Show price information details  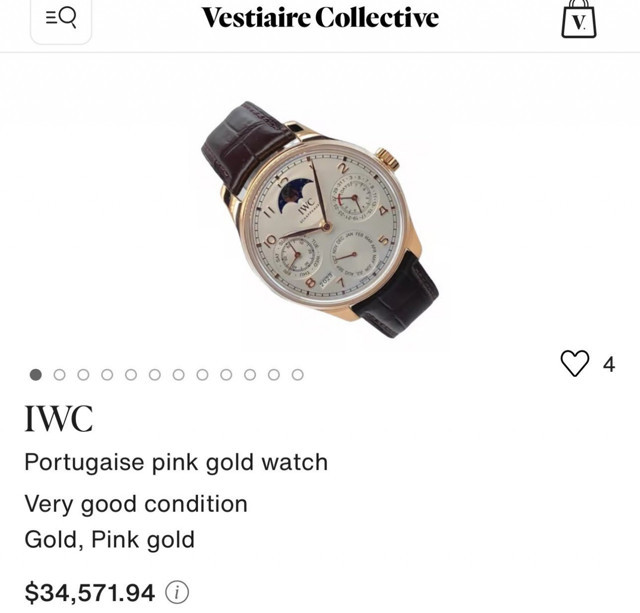[x=177, y=592]
